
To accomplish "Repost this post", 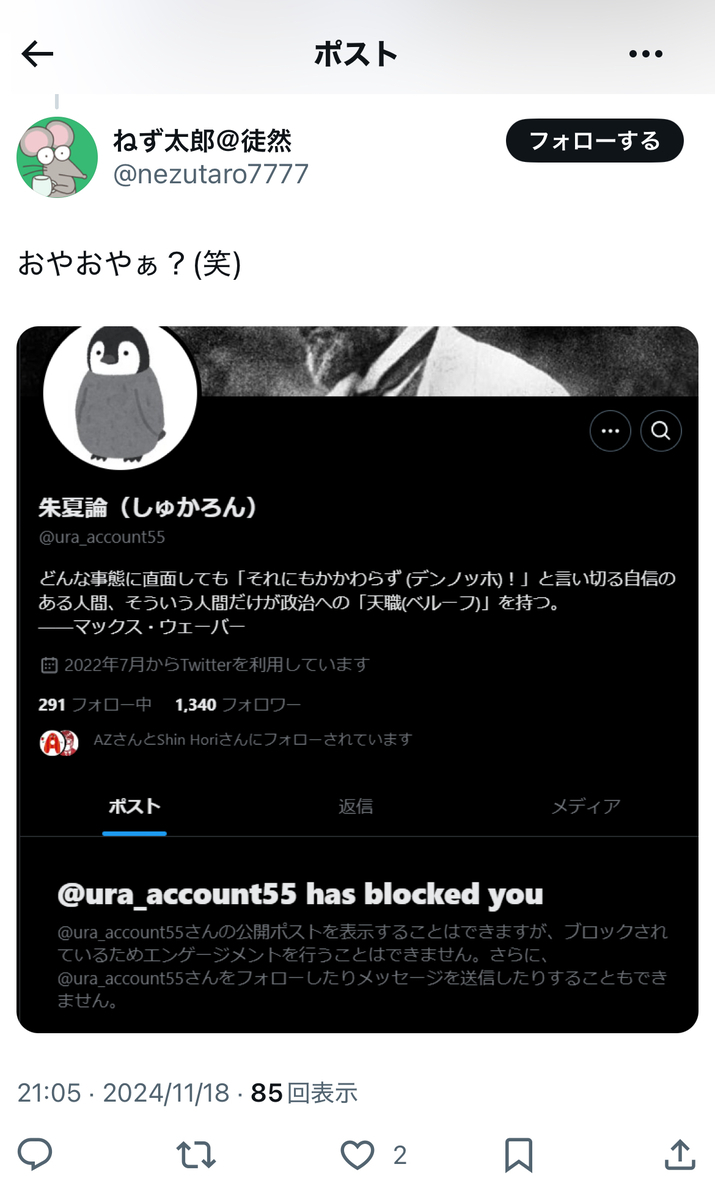I will pyautogui.click(x=196, y=1155).
